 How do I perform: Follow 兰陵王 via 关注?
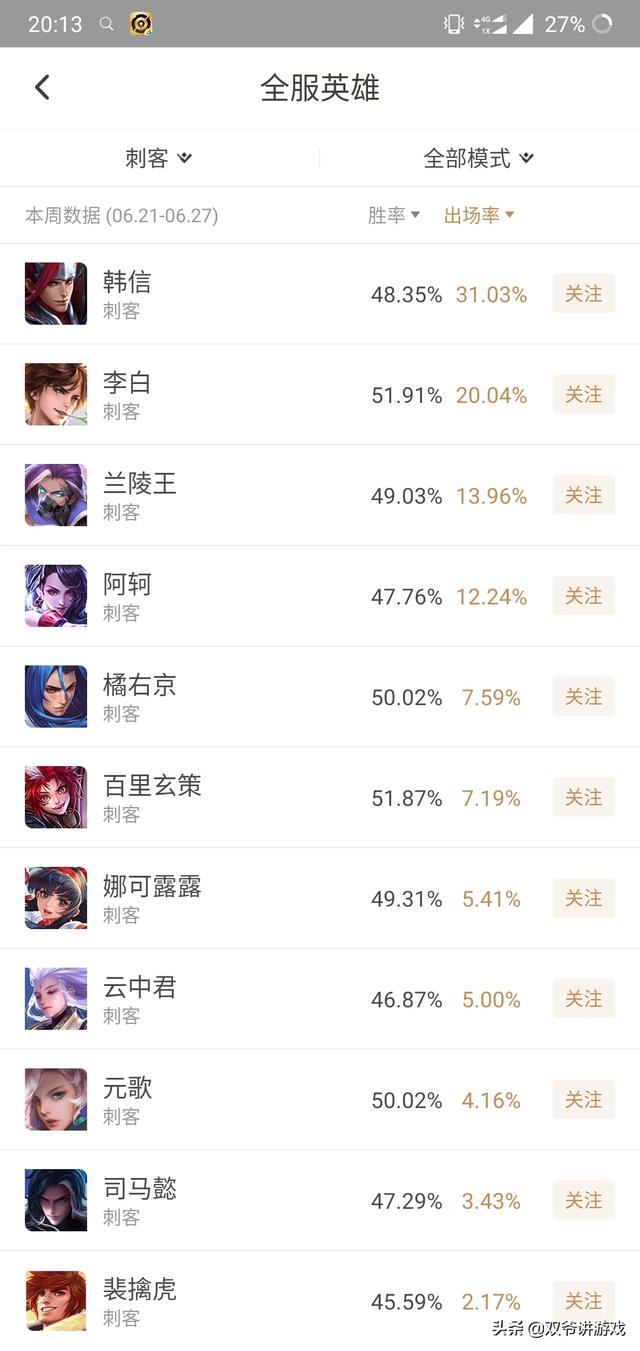(x=584, y=496)
